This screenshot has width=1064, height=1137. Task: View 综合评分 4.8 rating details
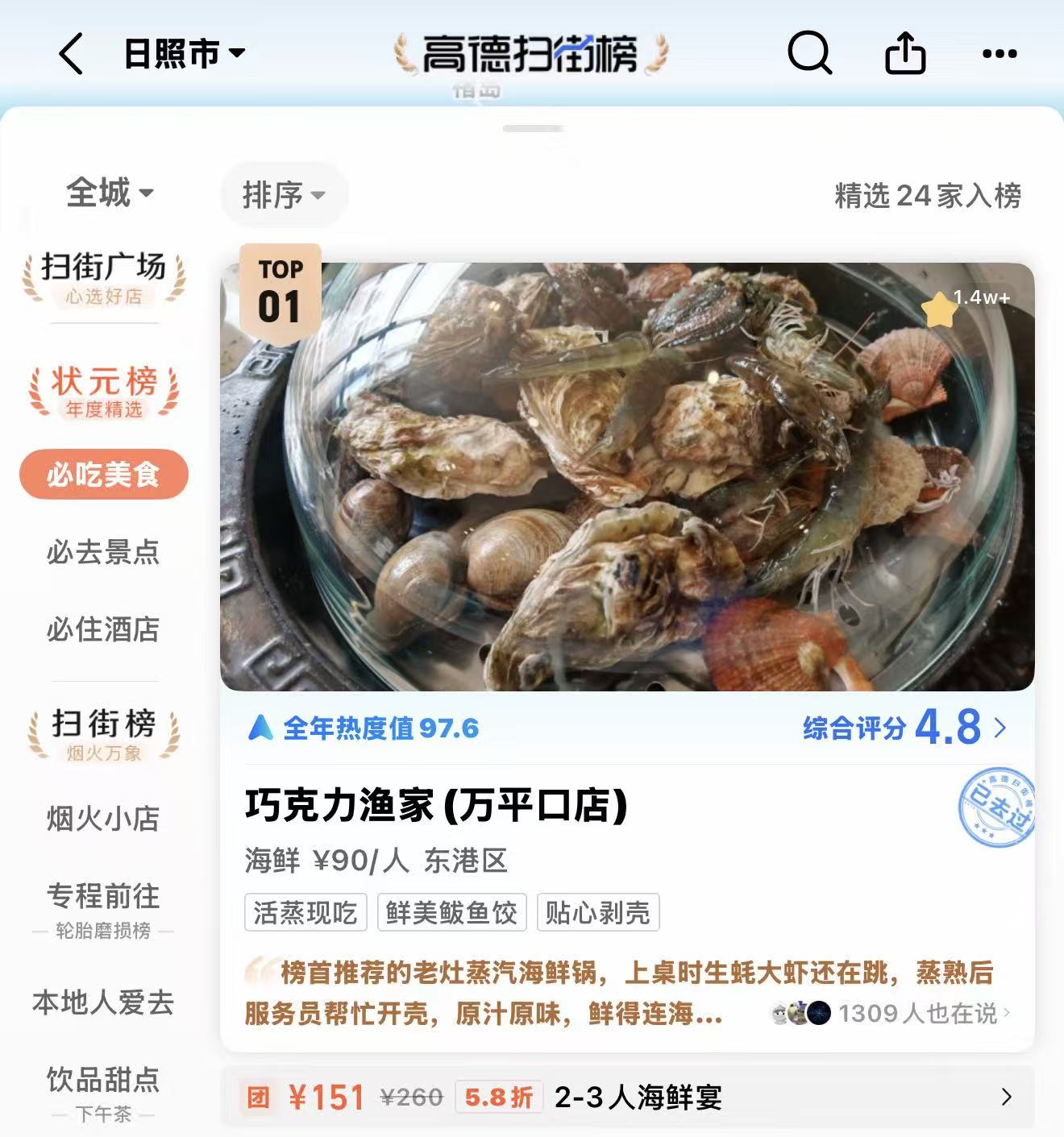[x=904, y=728]
